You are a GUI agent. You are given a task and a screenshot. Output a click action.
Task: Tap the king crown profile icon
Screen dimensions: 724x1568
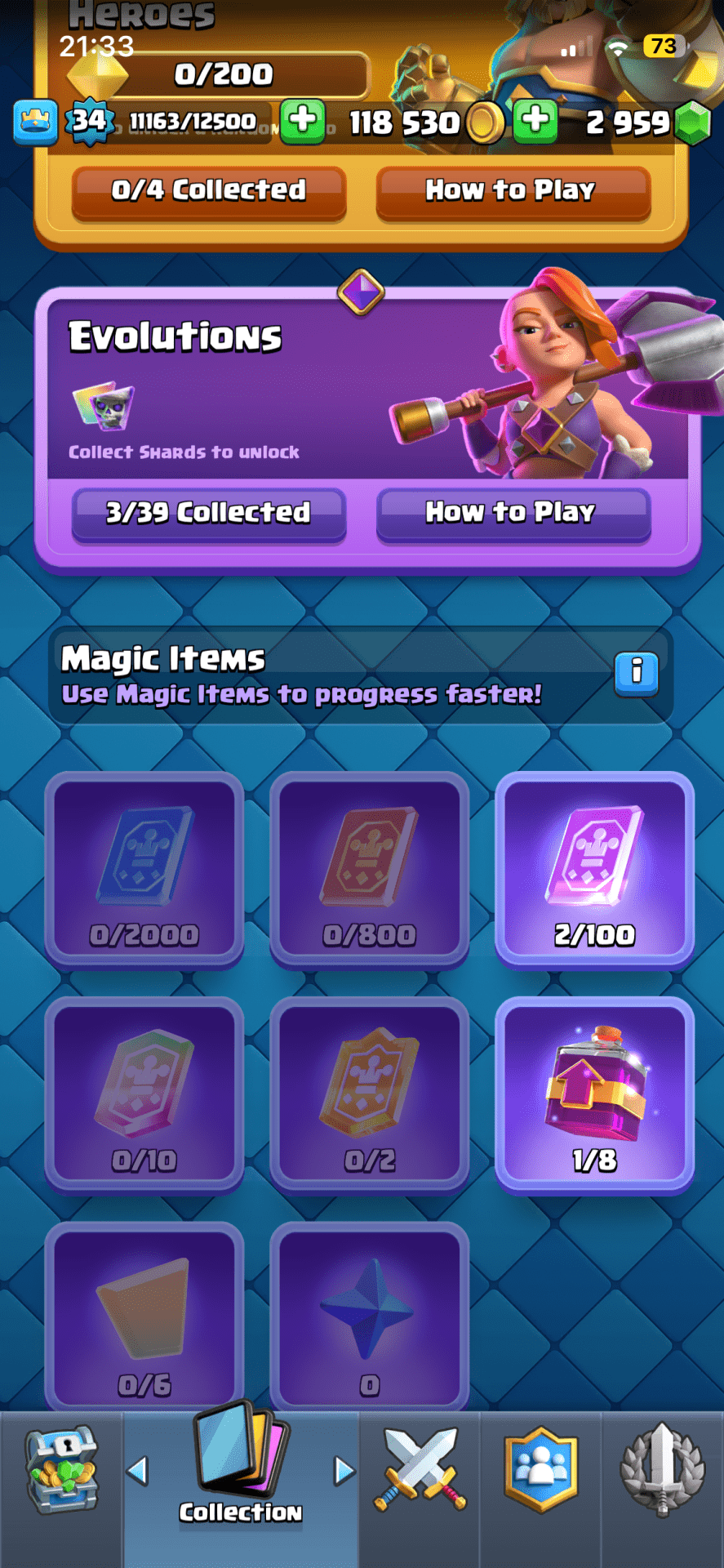pos(35,122)
